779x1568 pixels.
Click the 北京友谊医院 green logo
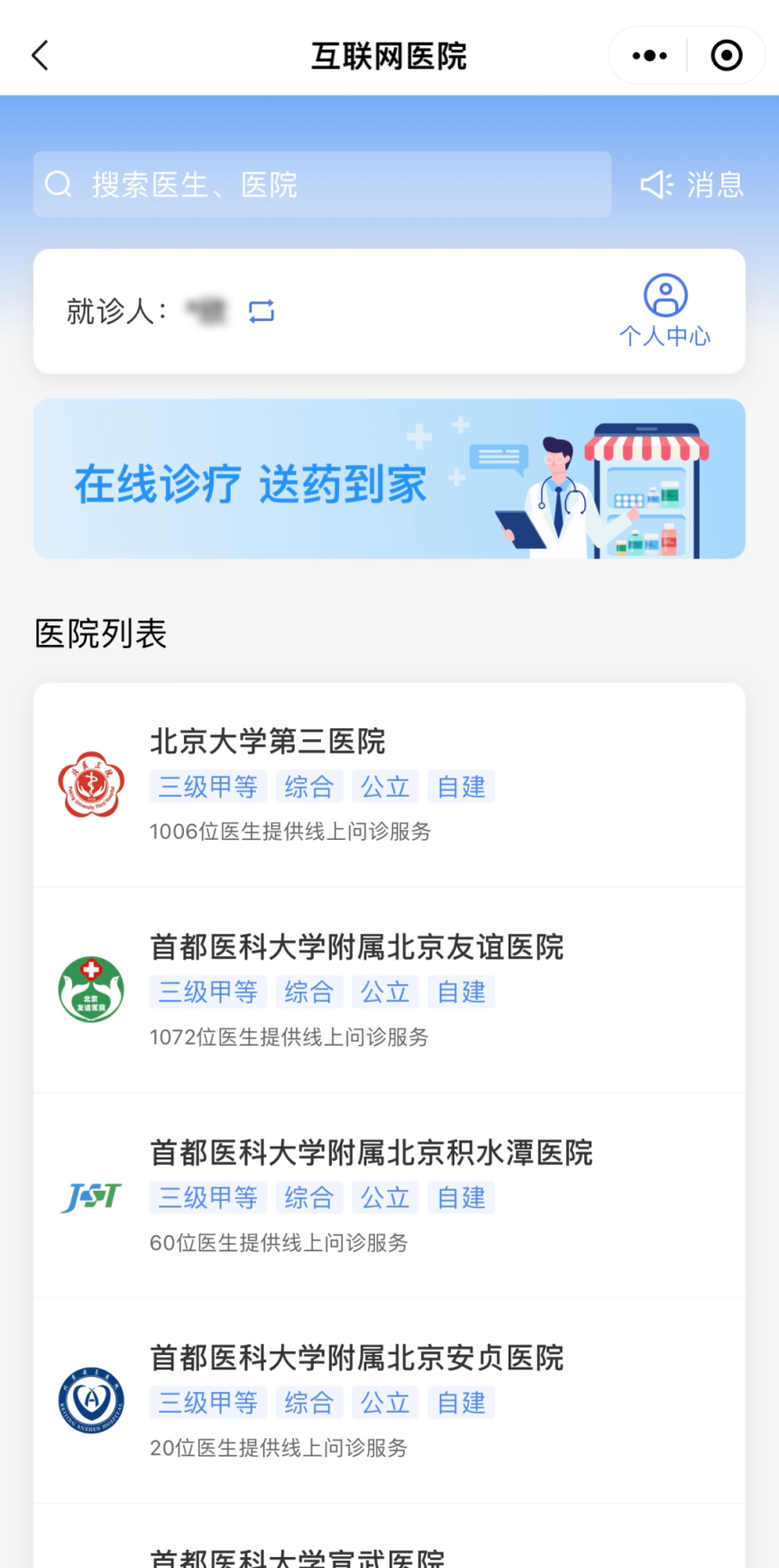point(90,990)
